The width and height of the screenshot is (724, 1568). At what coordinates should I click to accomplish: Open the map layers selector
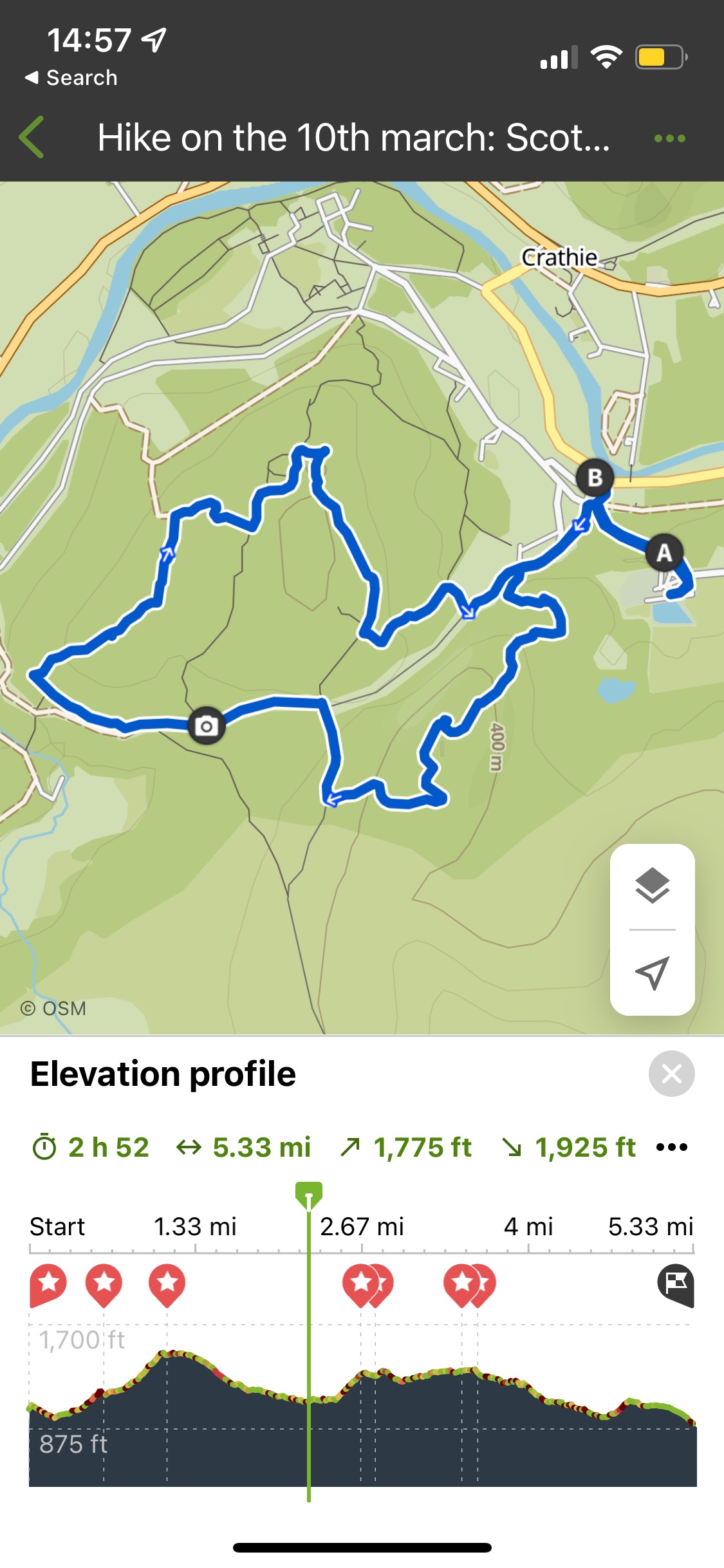[652, 886]
